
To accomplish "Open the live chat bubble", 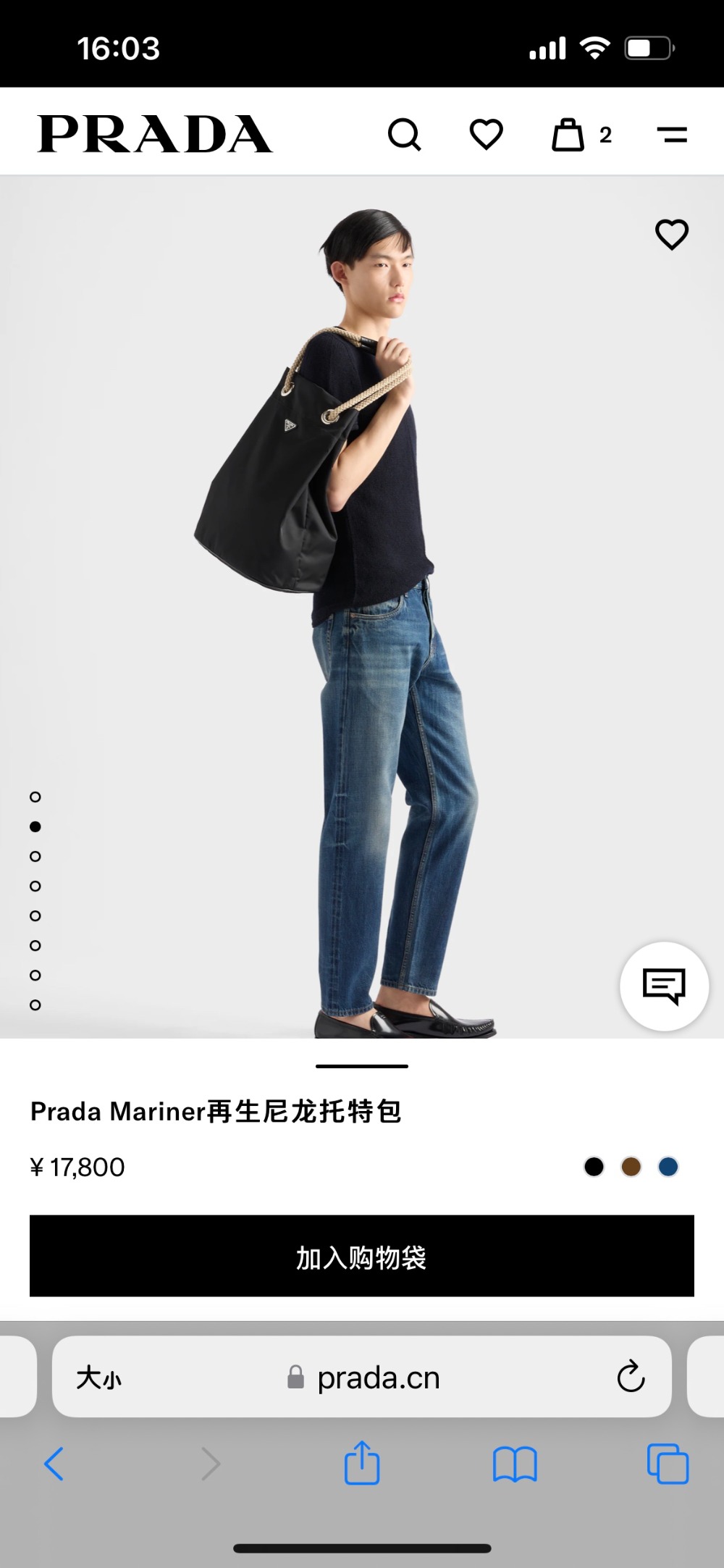I will tap(664, 986).
